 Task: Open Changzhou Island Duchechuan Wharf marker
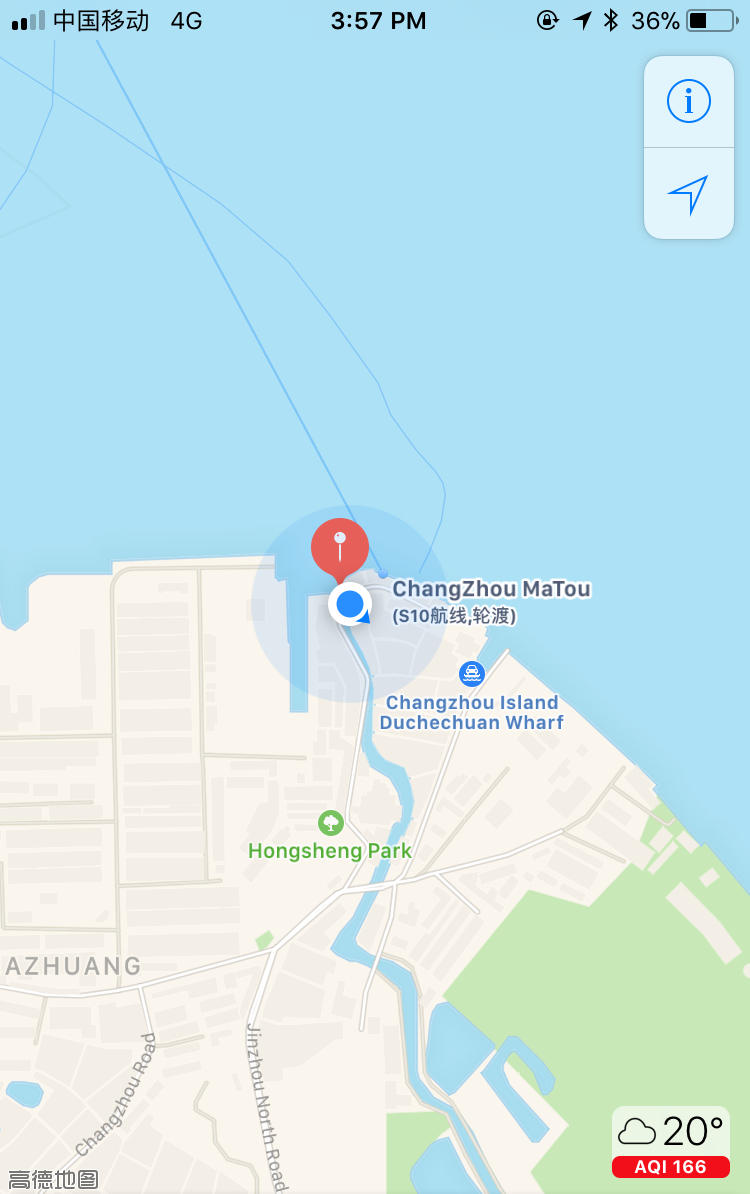pyautogui.click(x=472, y=673)
